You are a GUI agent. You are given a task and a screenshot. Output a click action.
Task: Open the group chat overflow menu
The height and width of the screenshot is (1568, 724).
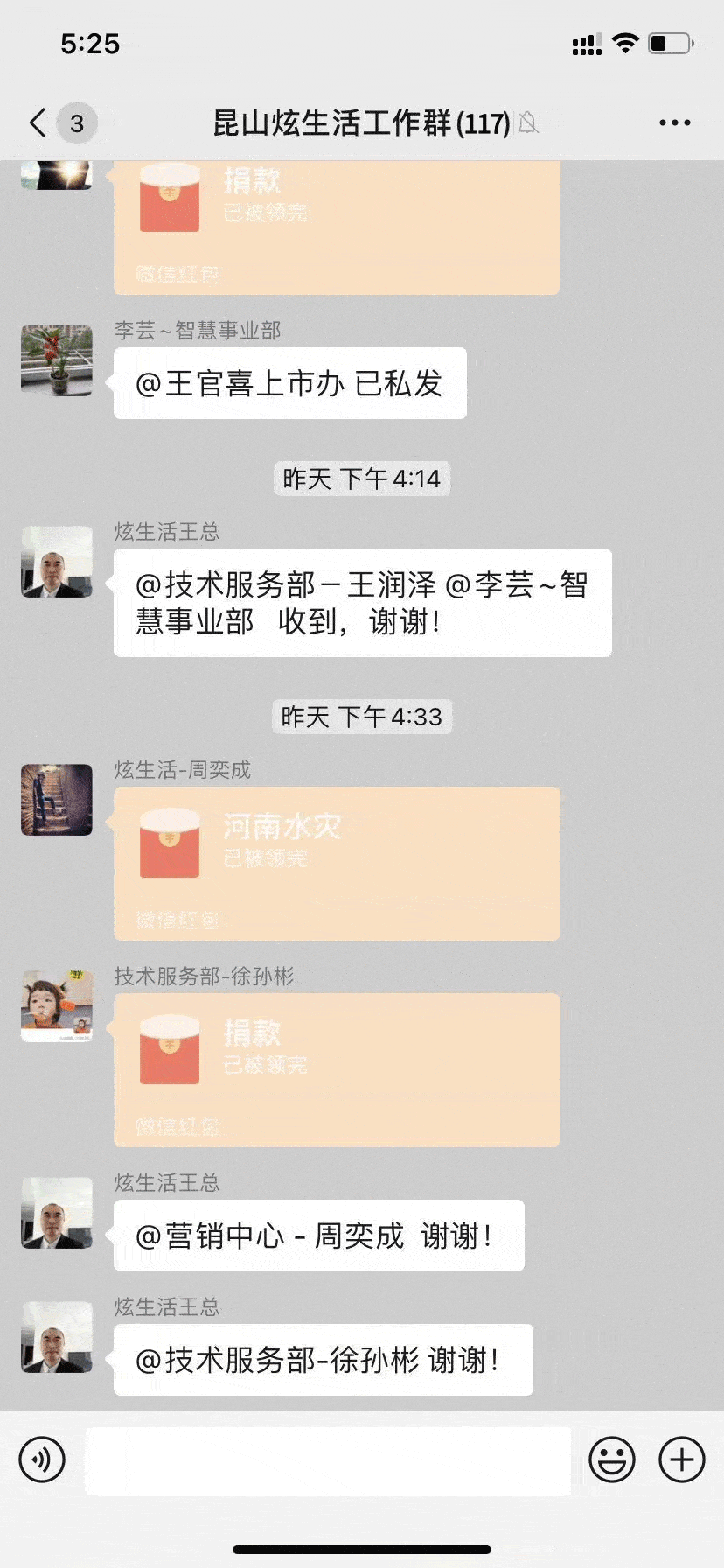674,122
